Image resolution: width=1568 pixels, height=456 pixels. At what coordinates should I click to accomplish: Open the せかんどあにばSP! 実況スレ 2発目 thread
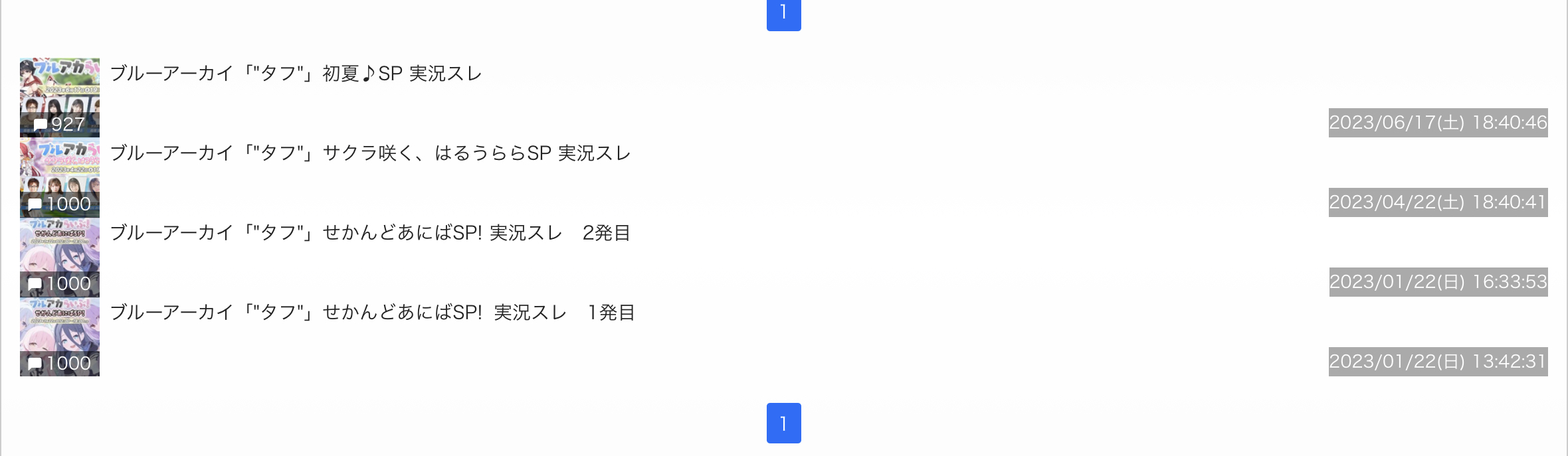pyautogui.click(x=370, y=232)
